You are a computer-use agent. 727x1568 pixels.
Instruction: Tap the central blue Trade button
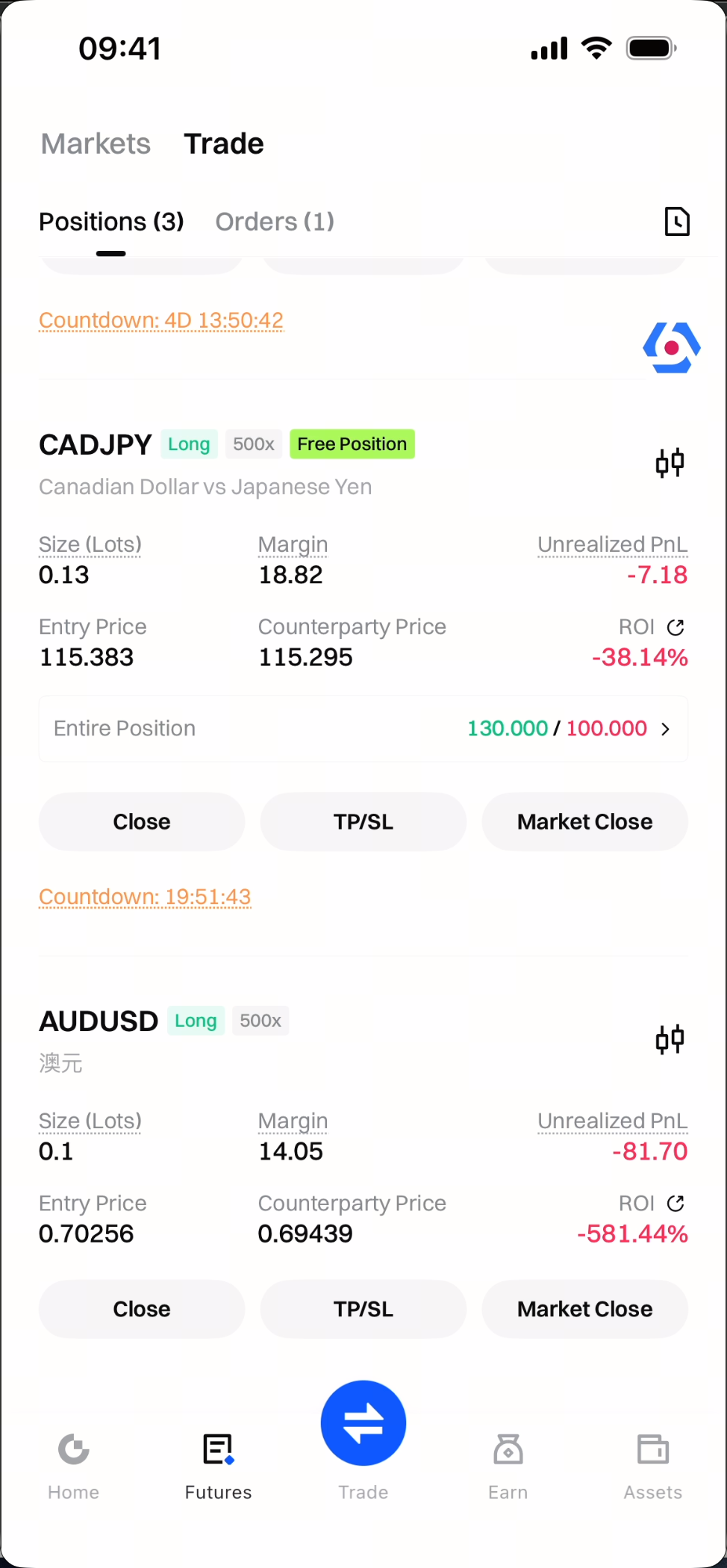[x=363, y=1423]
